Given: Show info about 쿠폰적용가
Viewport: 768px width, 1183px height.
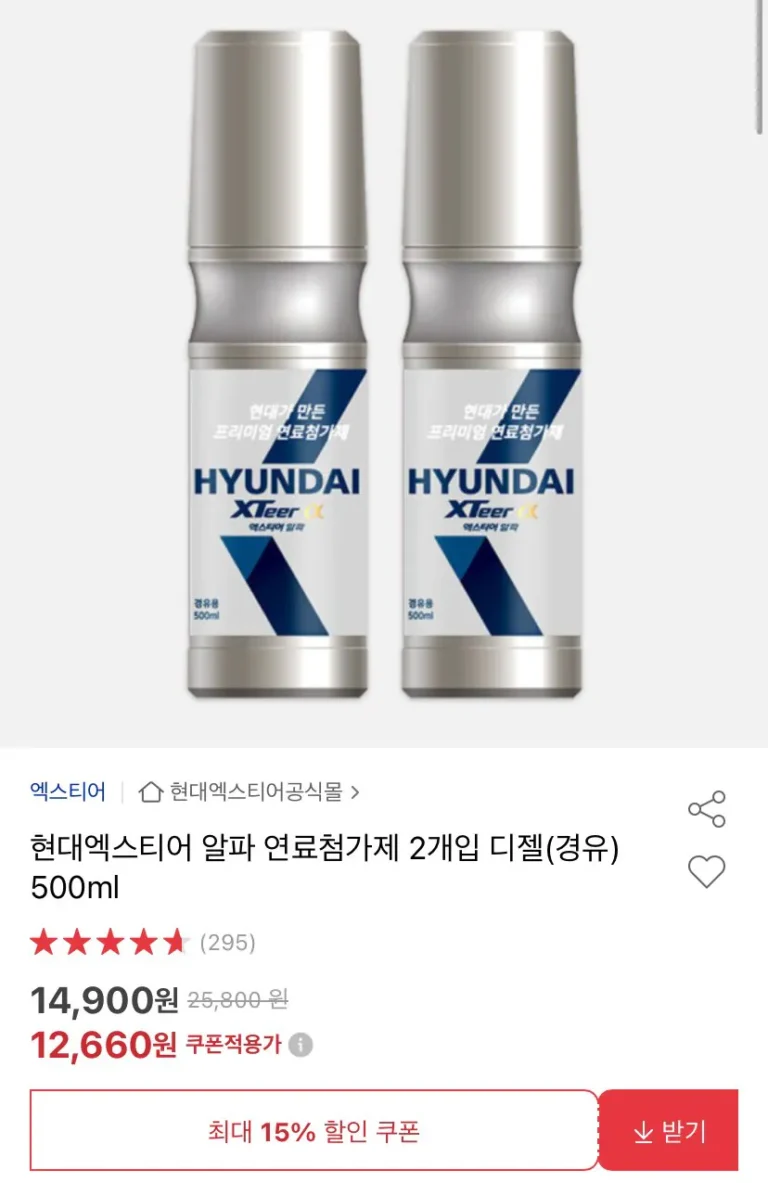Looking at the screenshot, I should click(301, 1045).
